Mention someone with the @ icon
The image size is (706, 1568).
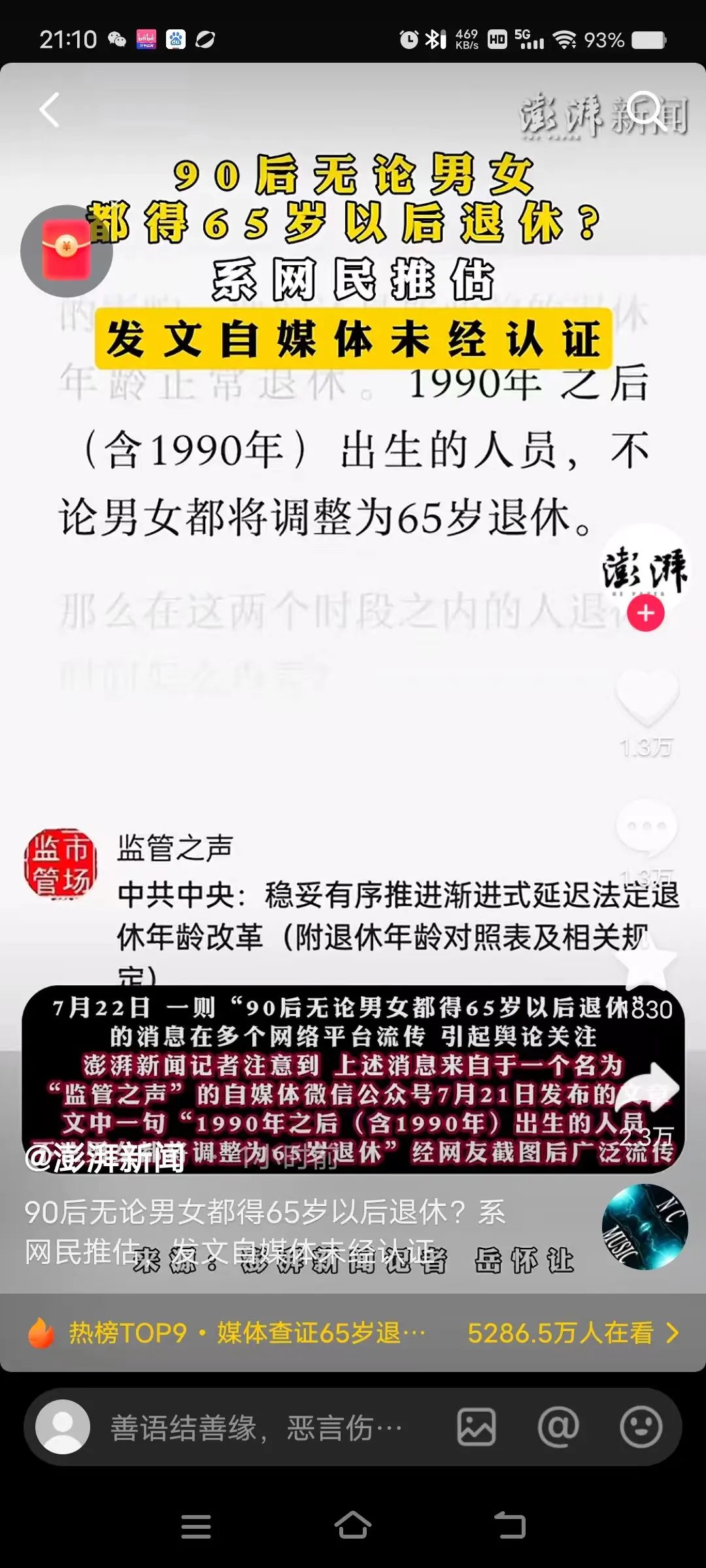click(x=558, y=1428)
